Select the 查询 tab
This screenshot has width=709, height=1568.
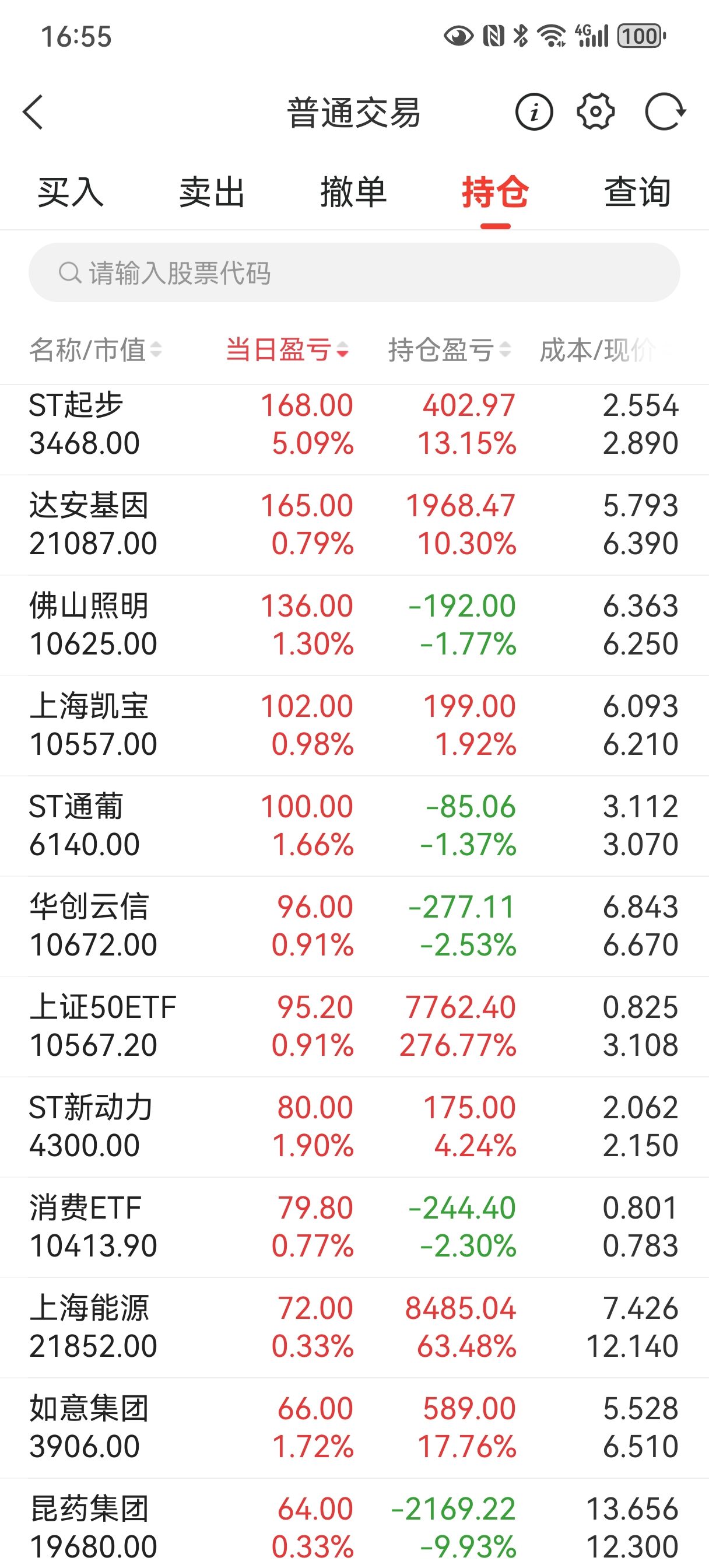tap(637, 192)
